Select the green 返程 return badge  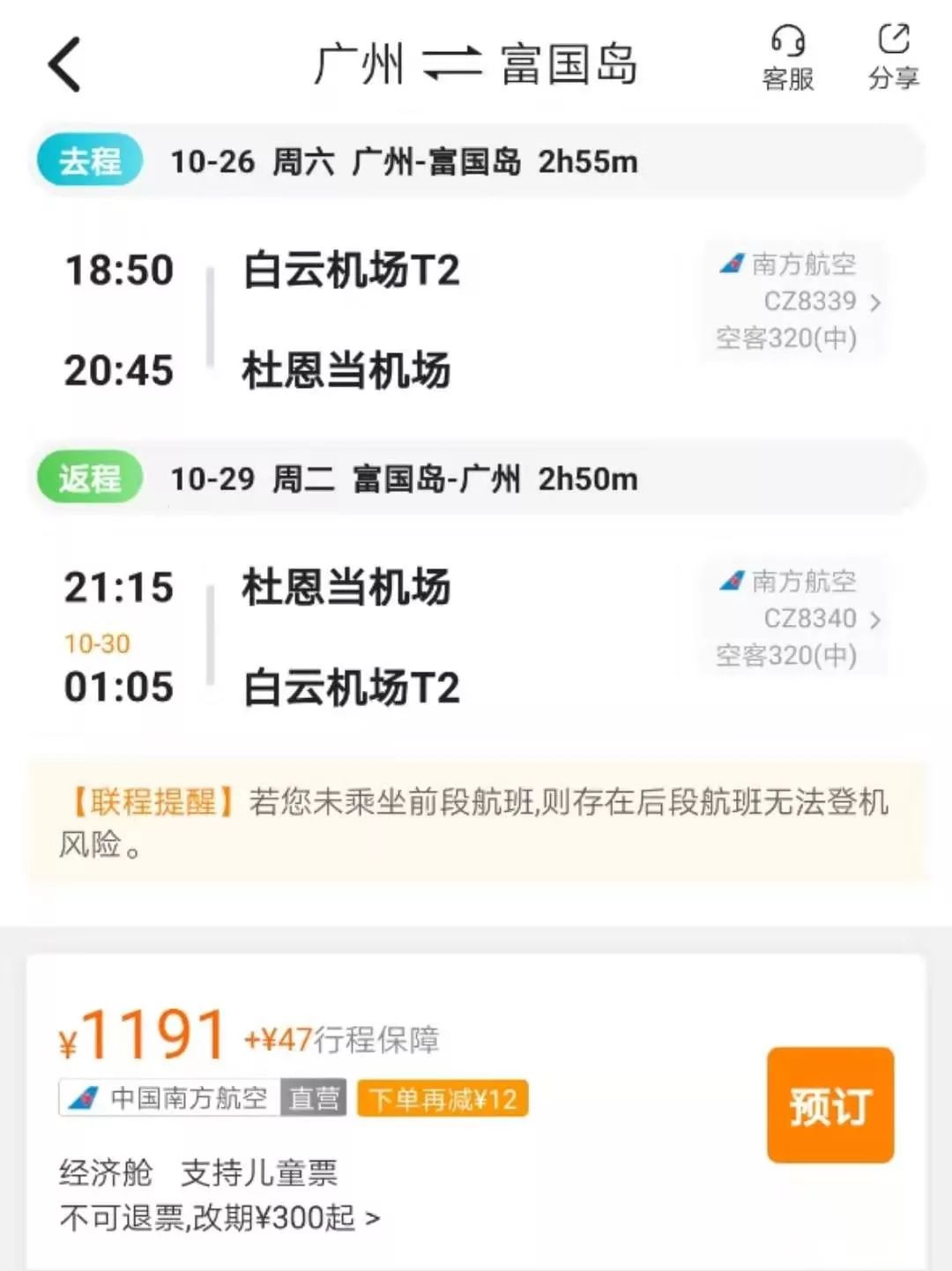87,478
